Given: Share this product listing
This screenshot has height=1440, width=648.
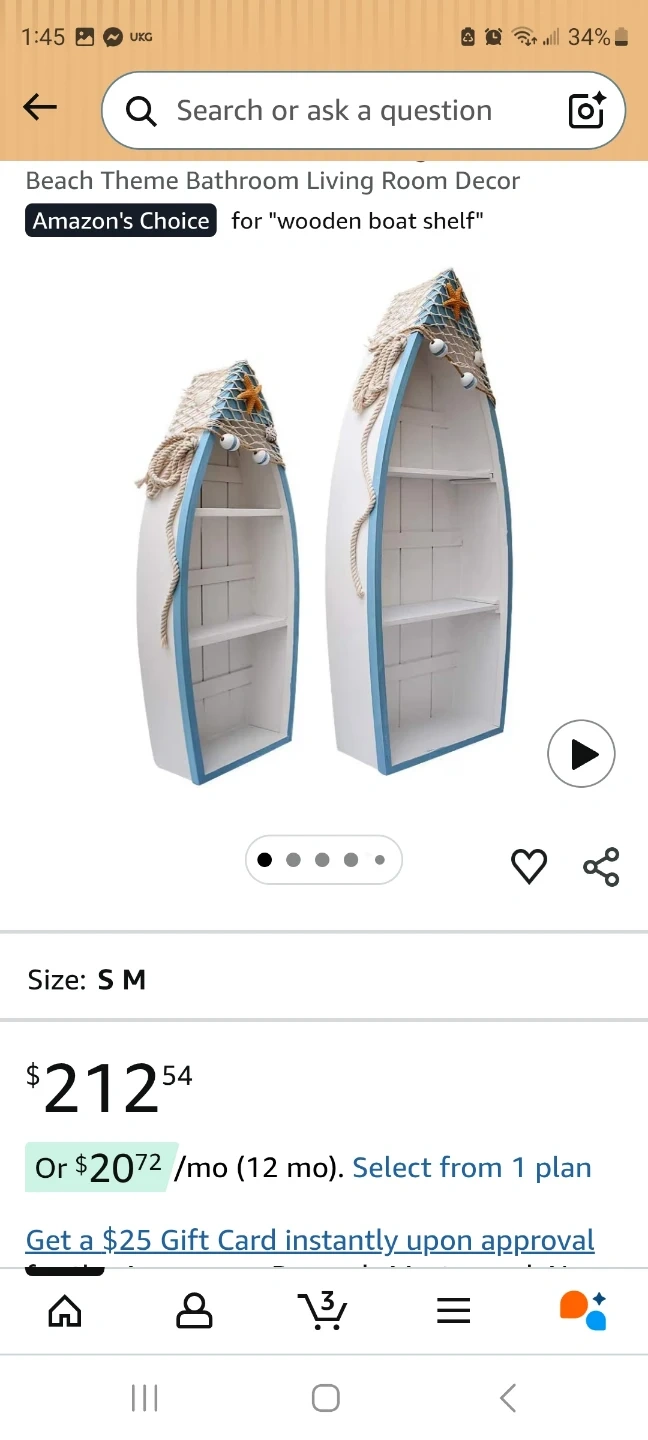Looking at the screenshot, I should click(601, 866).
